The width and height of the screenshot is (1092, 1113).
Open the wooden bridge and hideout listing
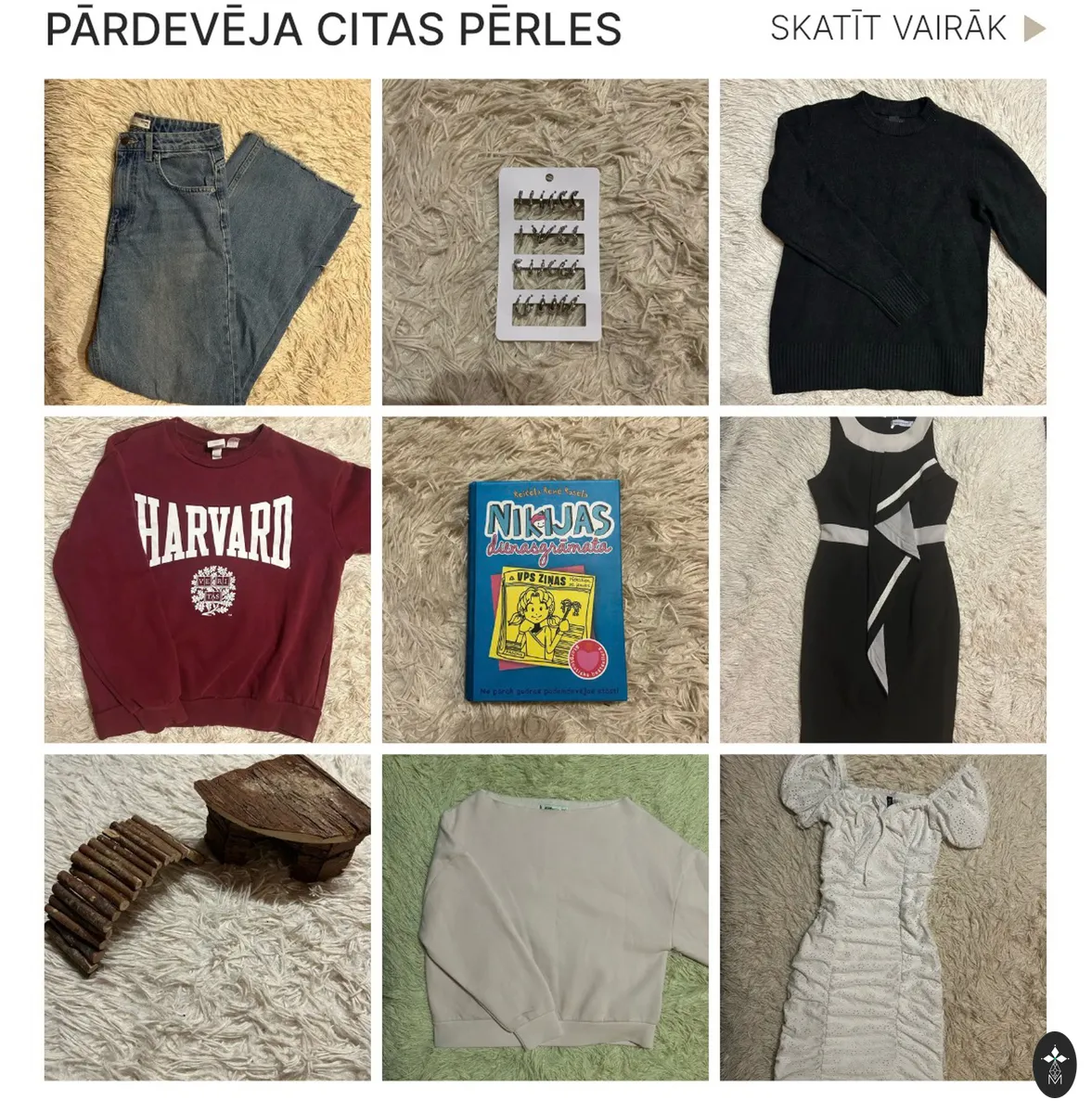207,917
